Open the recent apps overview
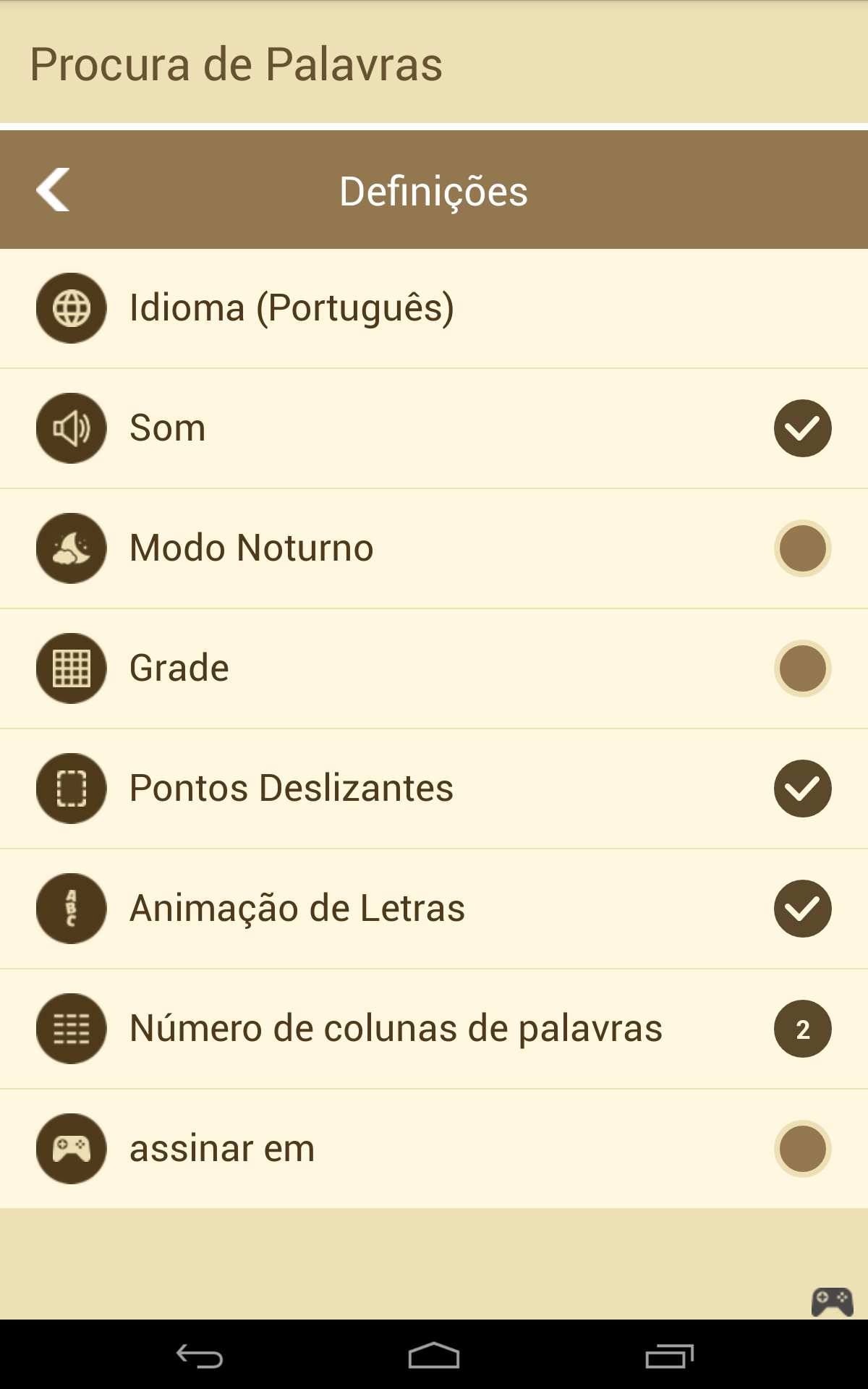 [x=669, y=1356]
